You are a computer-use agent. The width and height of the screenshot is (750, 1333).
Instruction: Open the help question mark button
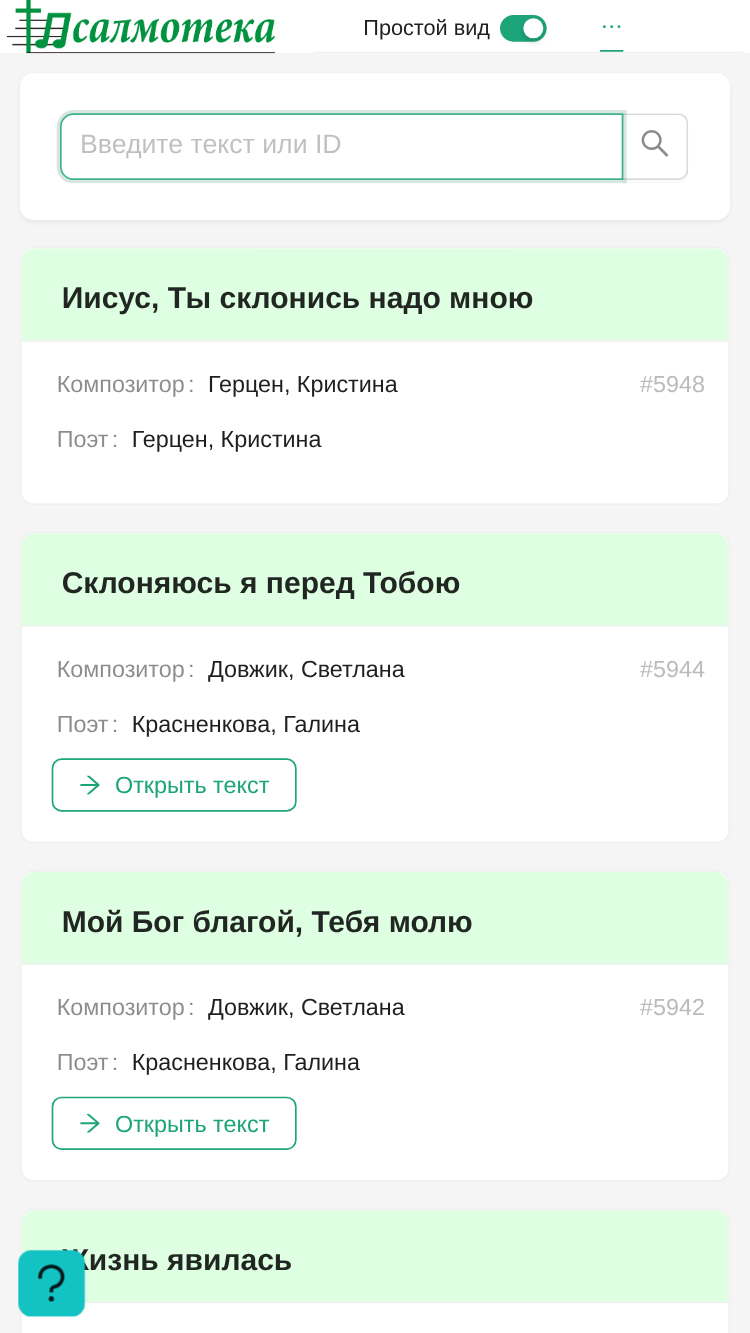point(51,1283)
